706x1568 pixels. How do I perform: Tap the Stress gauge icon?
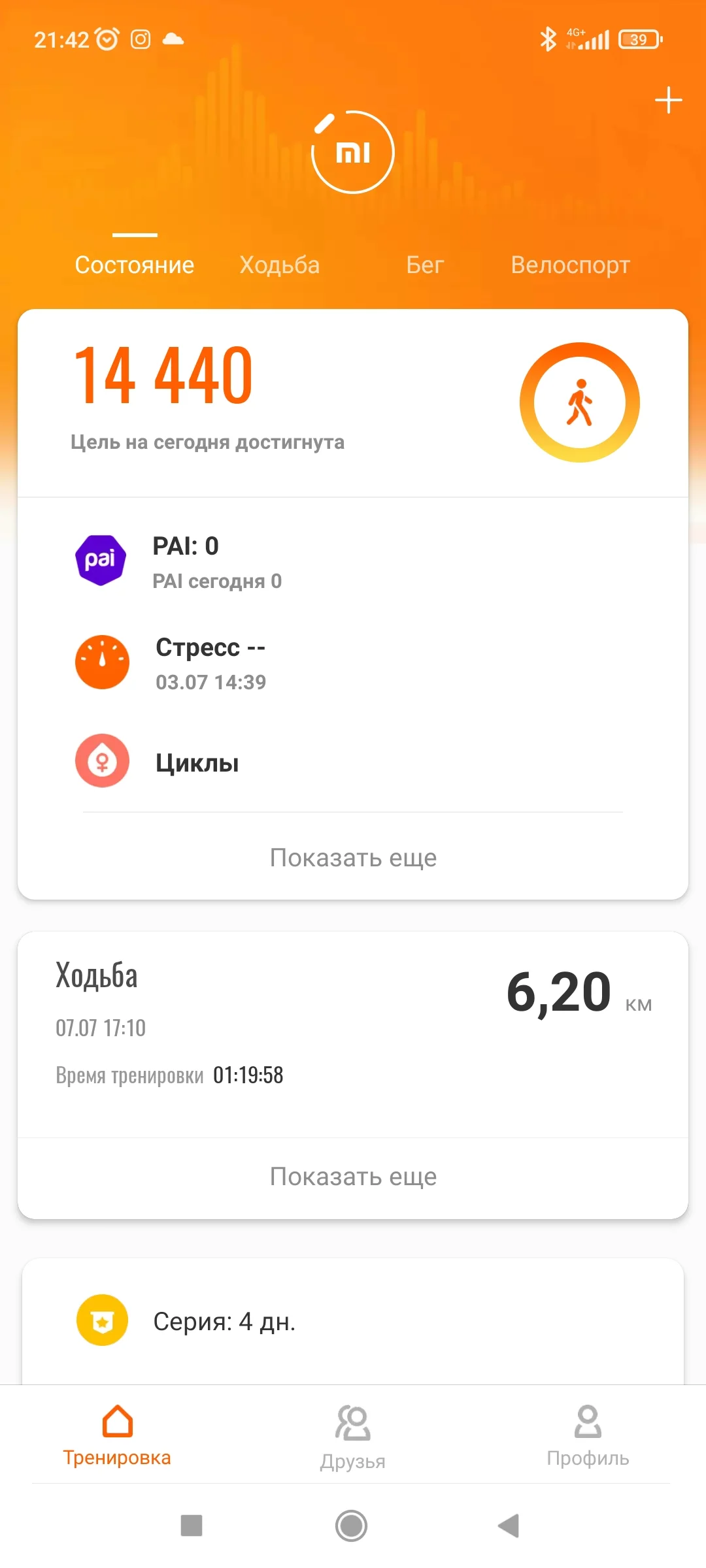pyautogui.click(x=103, y=662)
